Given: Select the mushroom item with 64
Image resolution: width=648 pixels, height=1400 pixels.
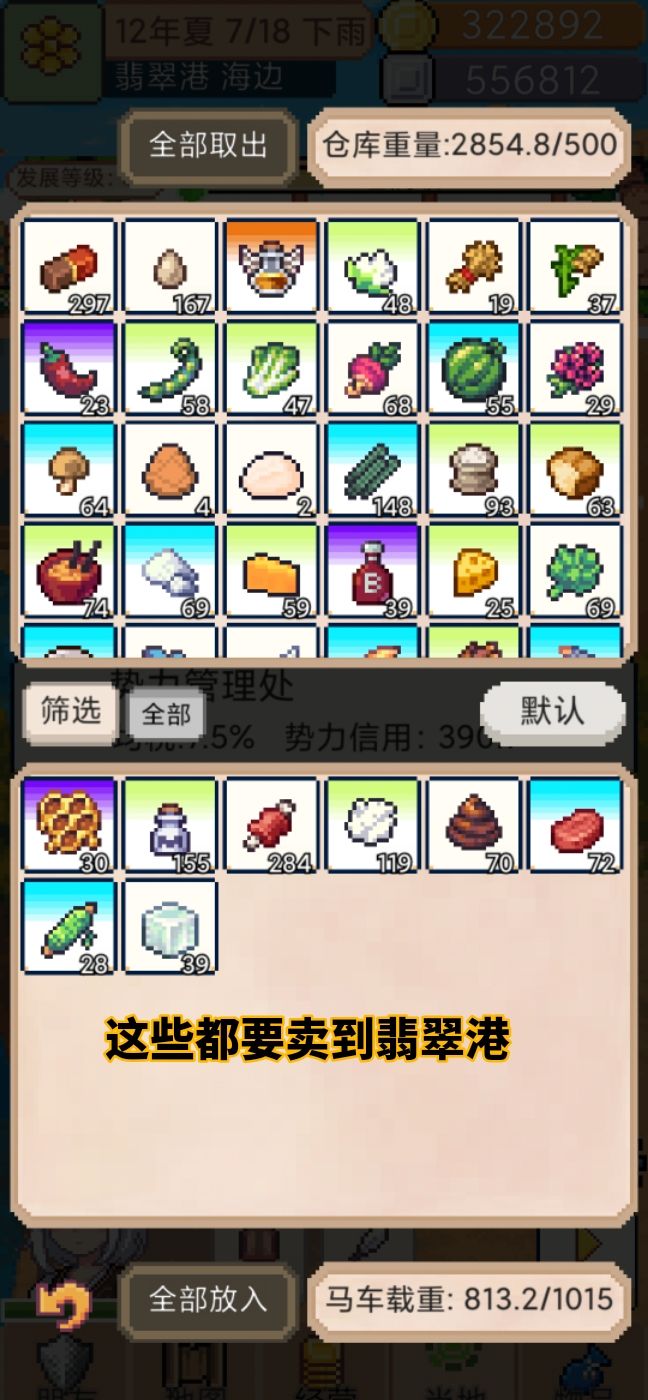Looking at the screenshot, I should pos(68,469).
